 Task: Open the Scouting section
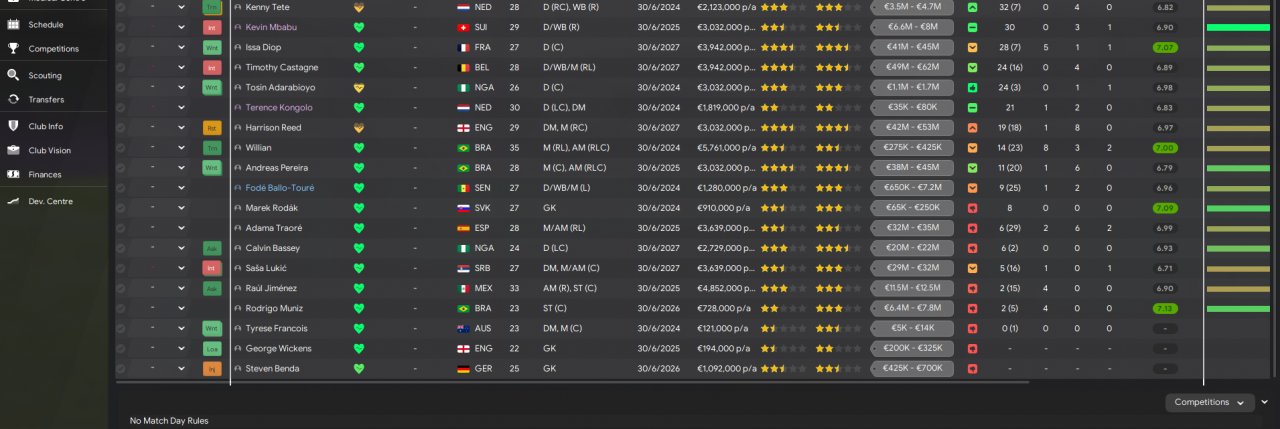point(44,75)
